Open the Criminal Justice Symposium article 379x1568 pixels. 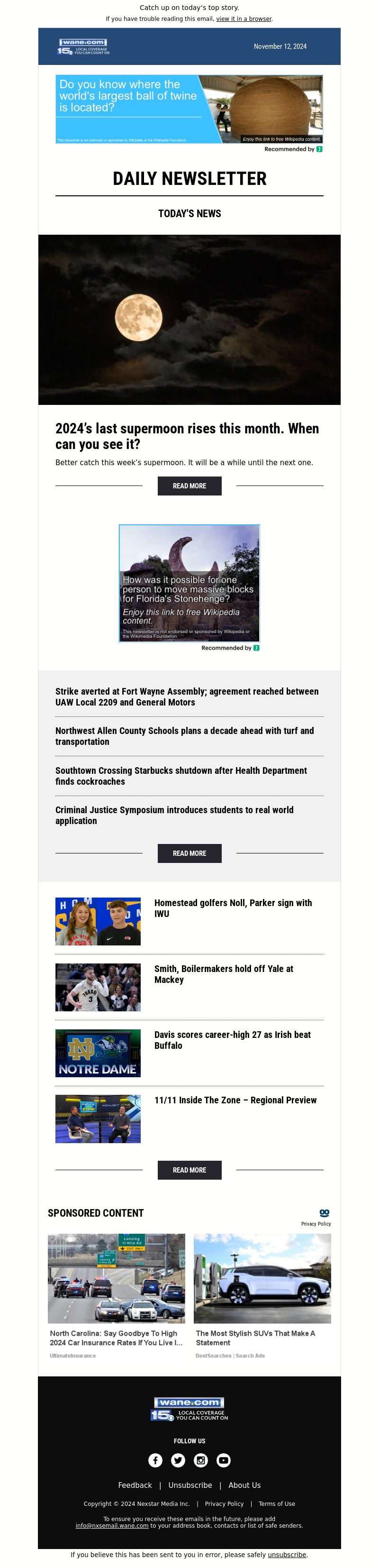click(x=174, y=815)
